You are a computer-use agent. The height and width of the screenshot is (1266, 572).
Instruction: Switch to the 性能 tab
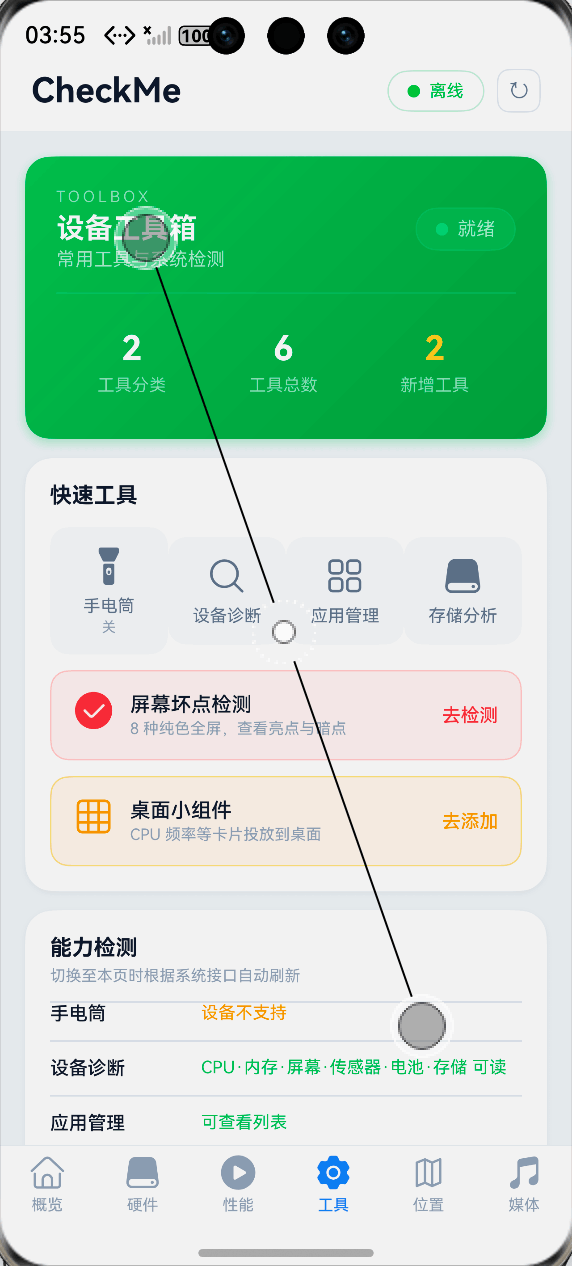click(238, 1184)
